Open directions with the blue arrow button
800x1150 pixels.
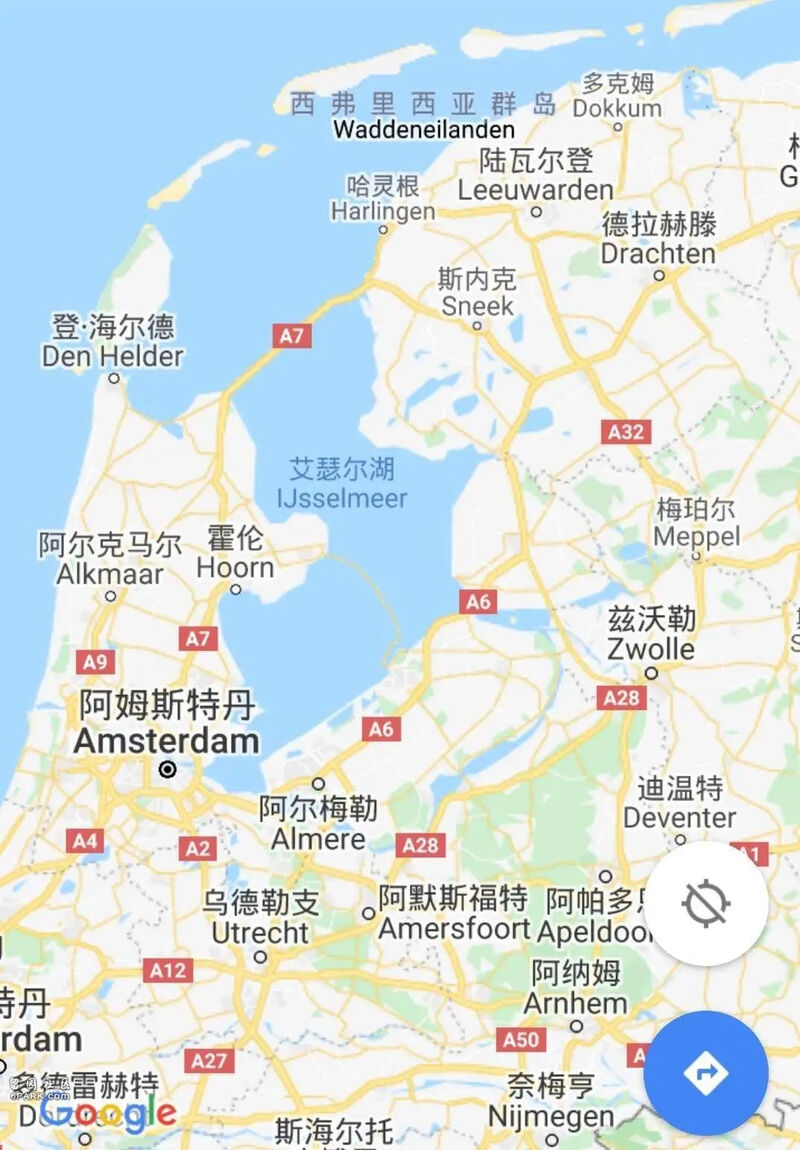tap(706, 1072)
